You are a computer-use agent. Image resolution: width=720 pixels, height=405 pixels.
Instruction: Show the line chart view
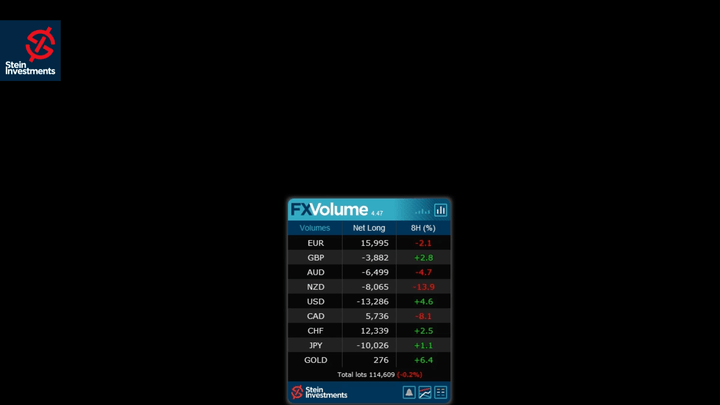click(x=425, y=392)
